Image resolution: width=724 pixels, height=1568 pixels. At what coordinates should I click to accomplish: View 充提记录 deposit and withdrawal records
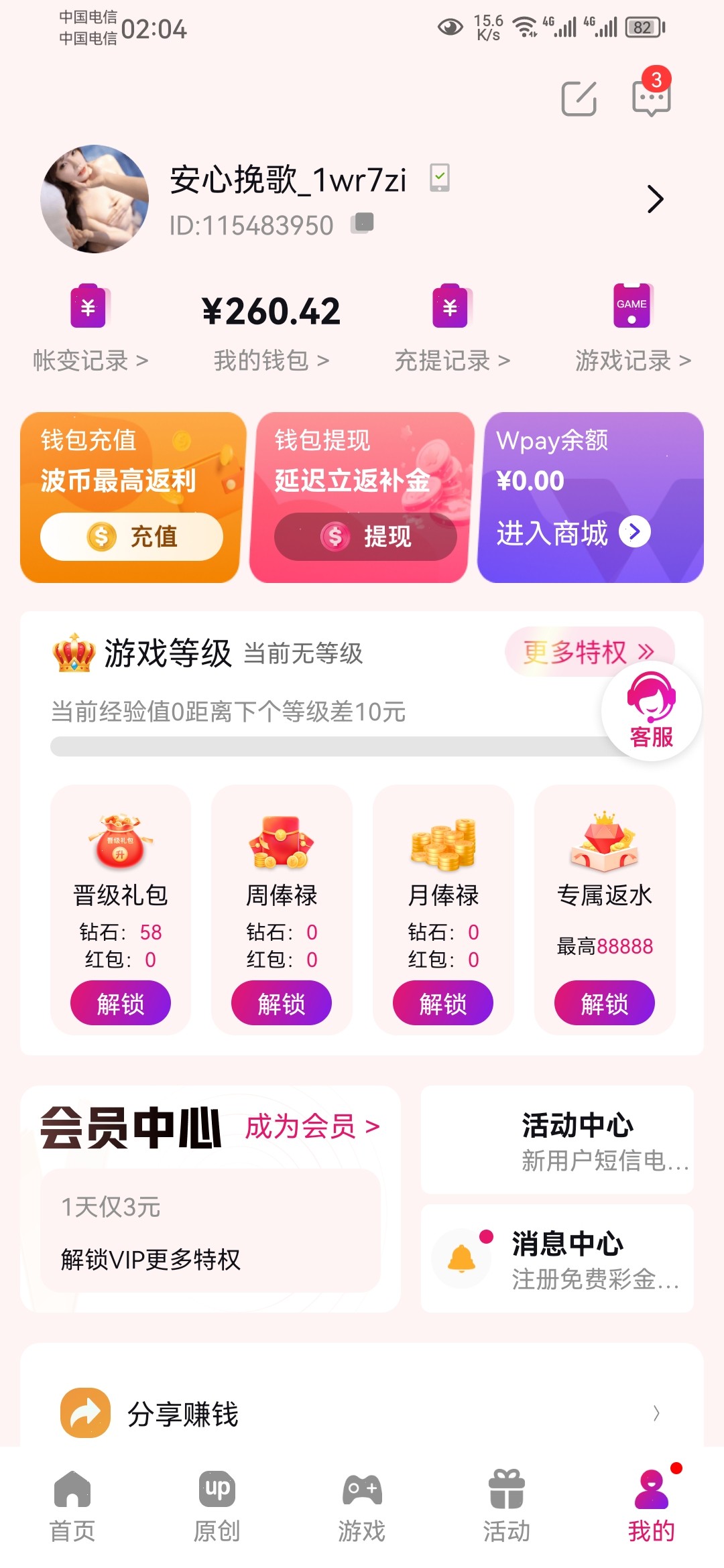pos(452,361)
